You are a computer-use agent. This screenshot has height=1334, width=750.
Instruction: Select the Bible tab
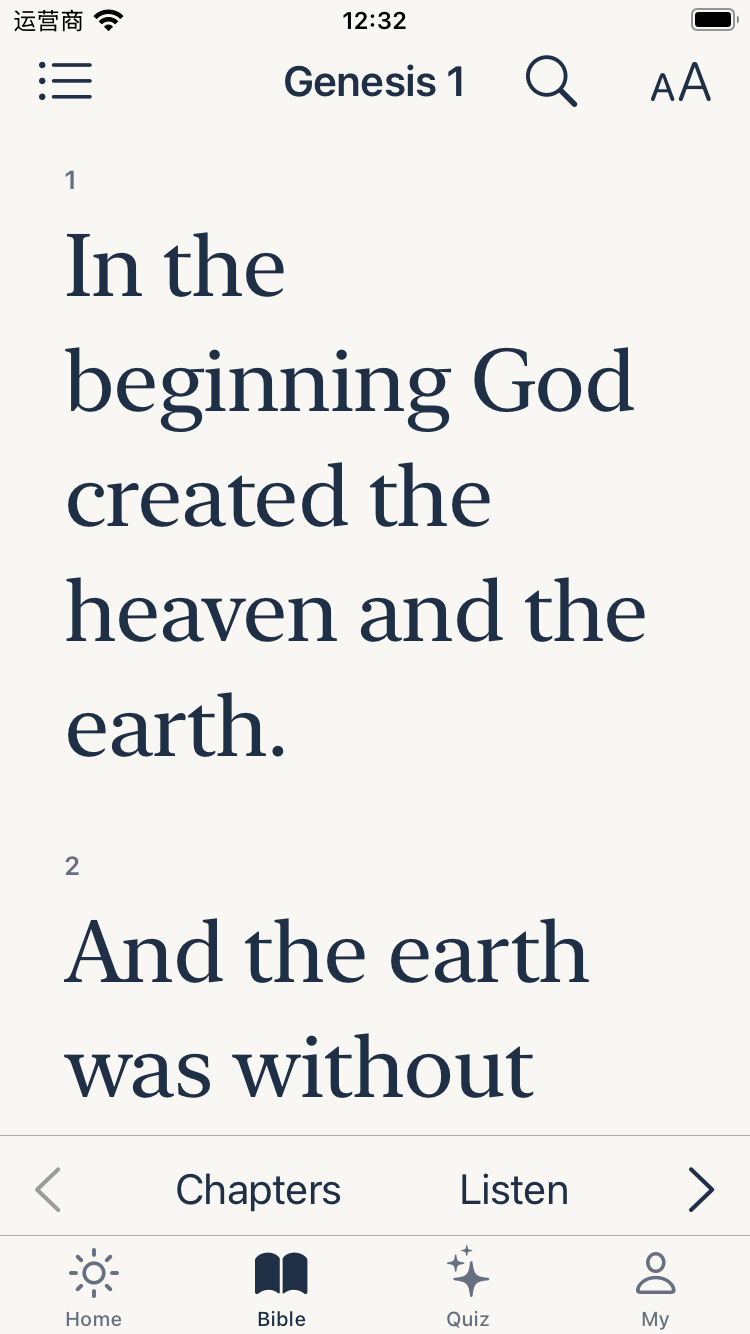281,1289
